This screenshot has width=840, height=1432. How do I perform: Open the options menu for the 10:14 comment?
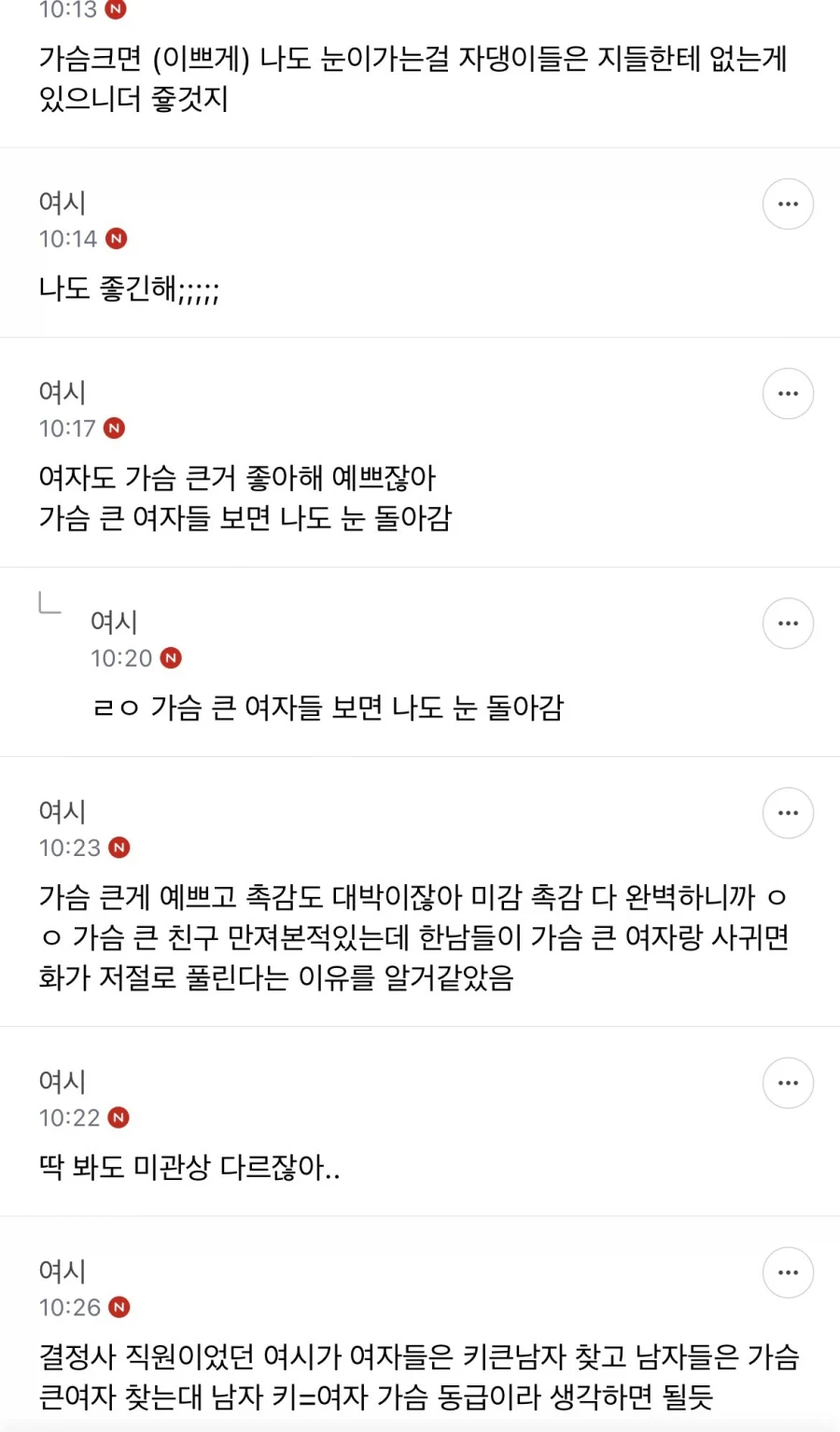pos(787,204)
